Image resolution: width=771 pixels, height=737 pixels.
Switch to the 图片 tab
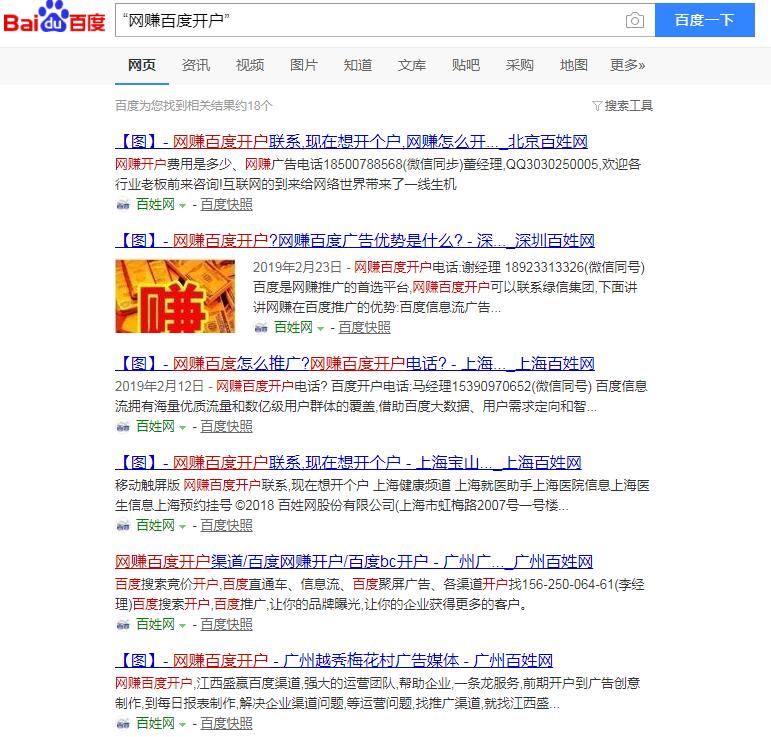click(304, 65)
